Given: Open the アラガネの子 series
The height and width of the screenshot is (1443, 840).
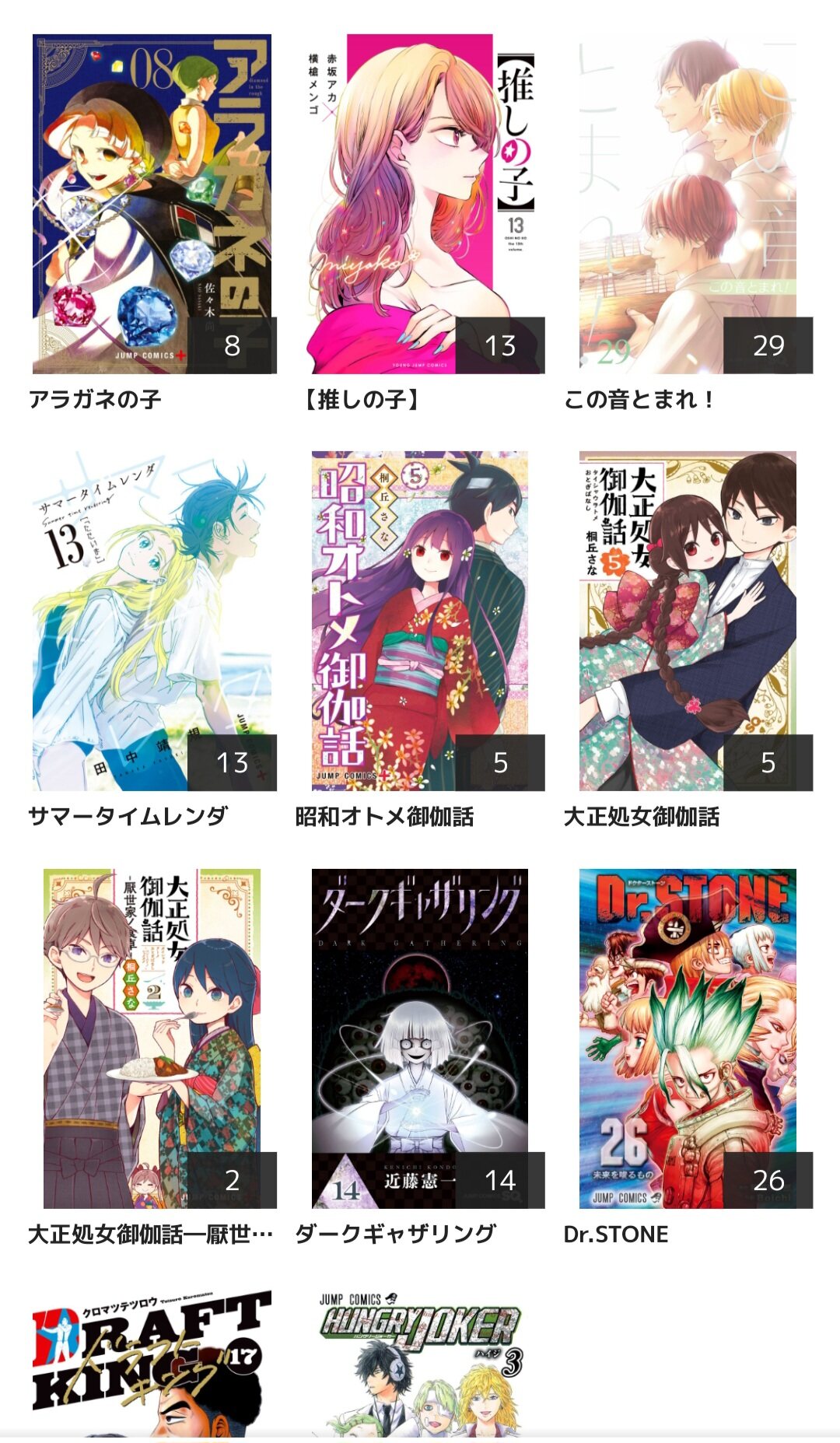Looking at the screenshot, I should (152, 204).
